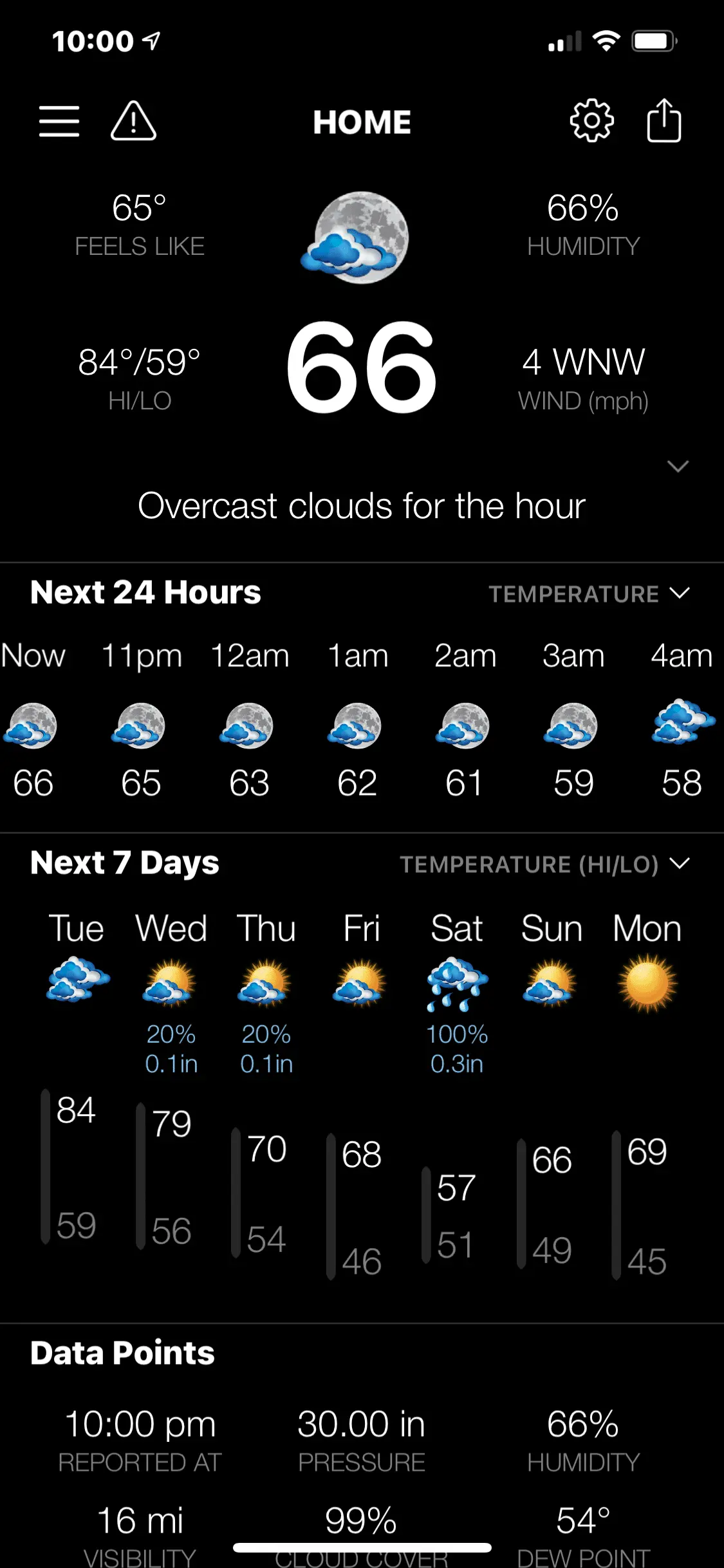Share the current weather
Viewport: 724px width, 1568px height.
click(664, 120)
